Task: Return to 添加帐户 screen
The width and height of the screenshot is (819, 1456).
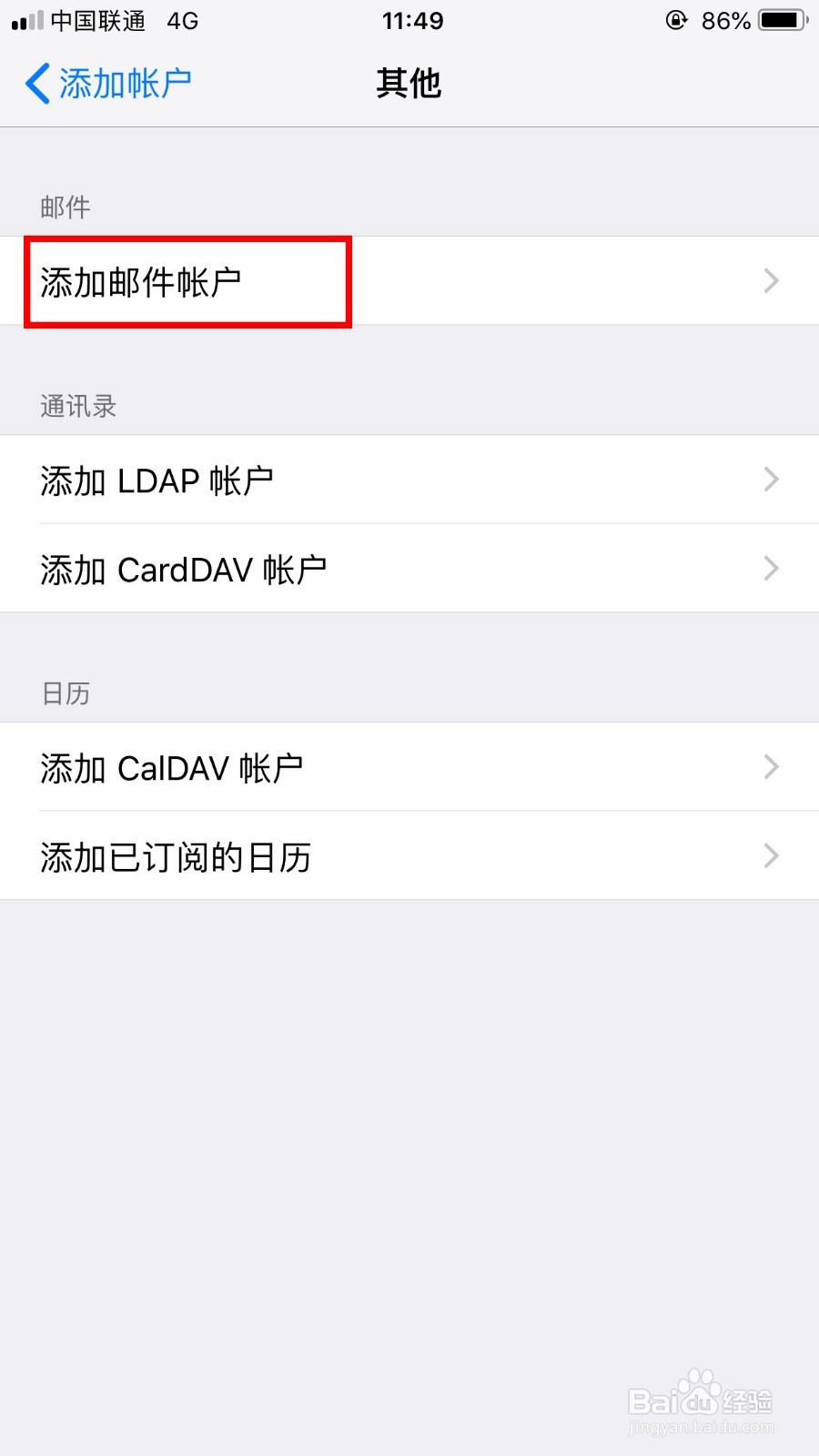Action: click(109, 82)
